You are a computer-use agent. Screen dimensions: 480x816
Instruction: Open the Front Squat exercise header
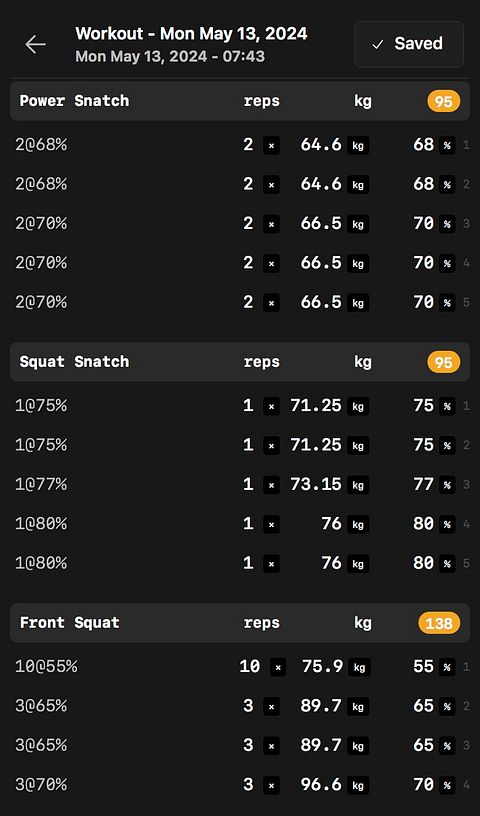[x=240, y=623]
